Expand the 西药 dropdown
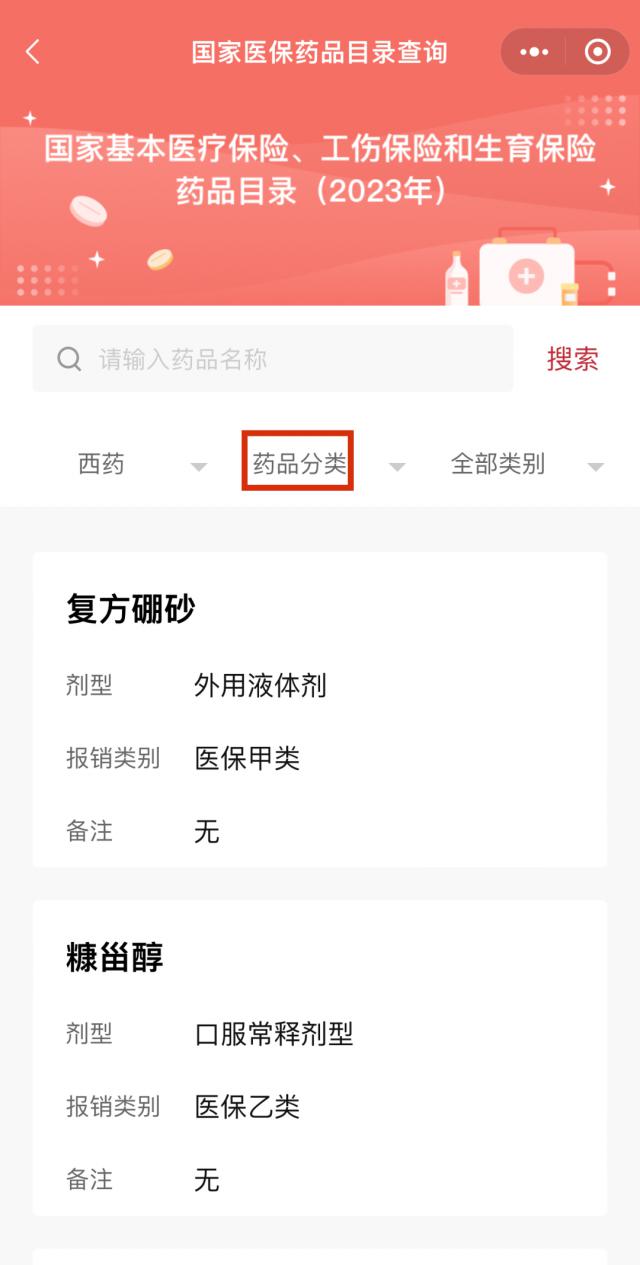 pos(140,465)
